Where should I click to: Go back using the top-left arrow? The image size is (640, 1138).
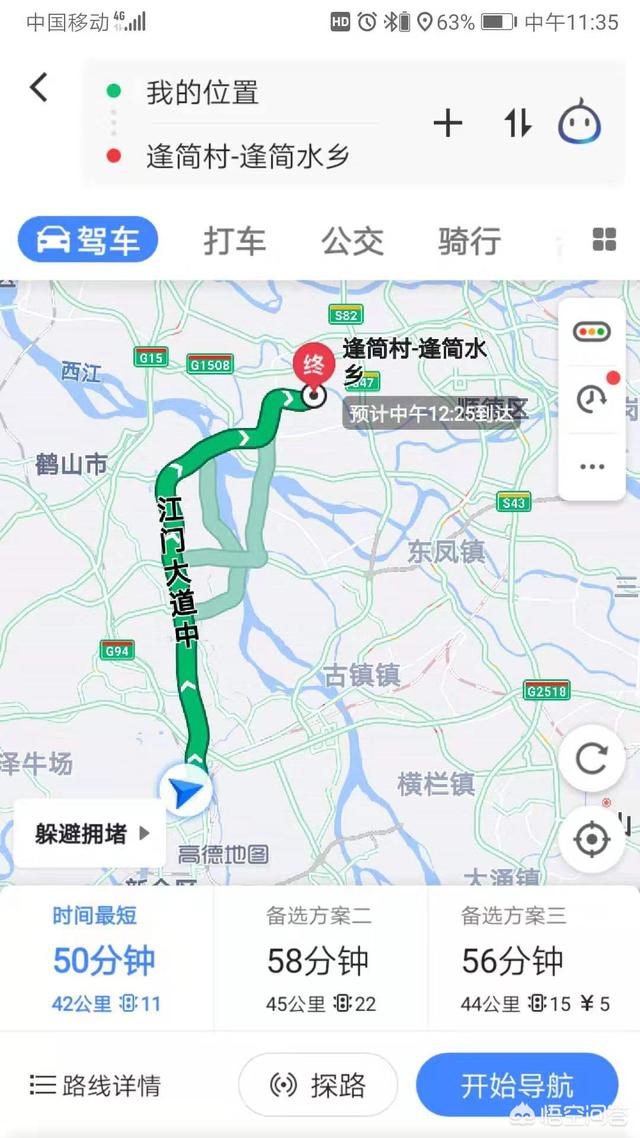(x=38, y=89)
